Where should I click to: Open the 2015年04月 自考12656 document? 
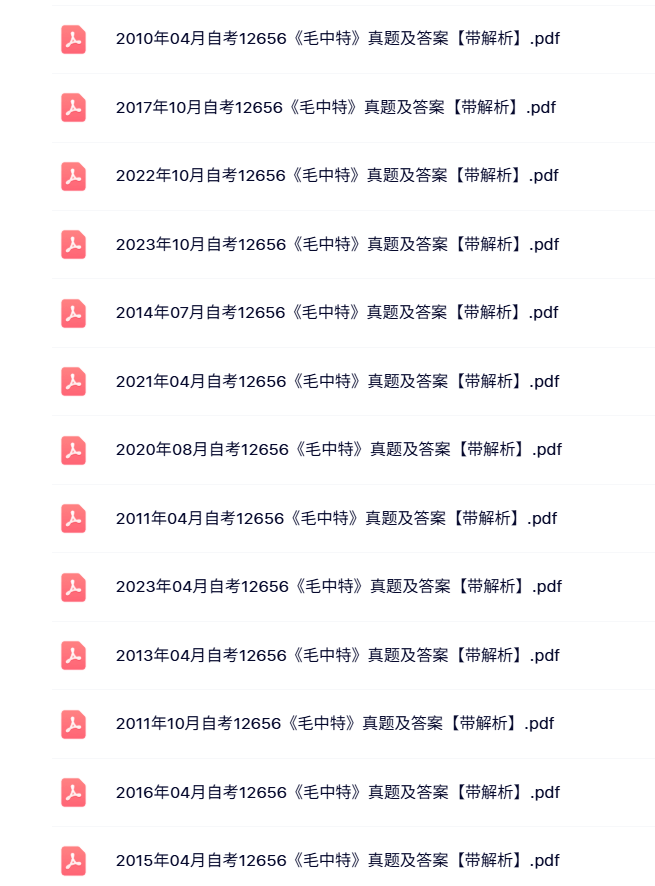click(336, 860)
